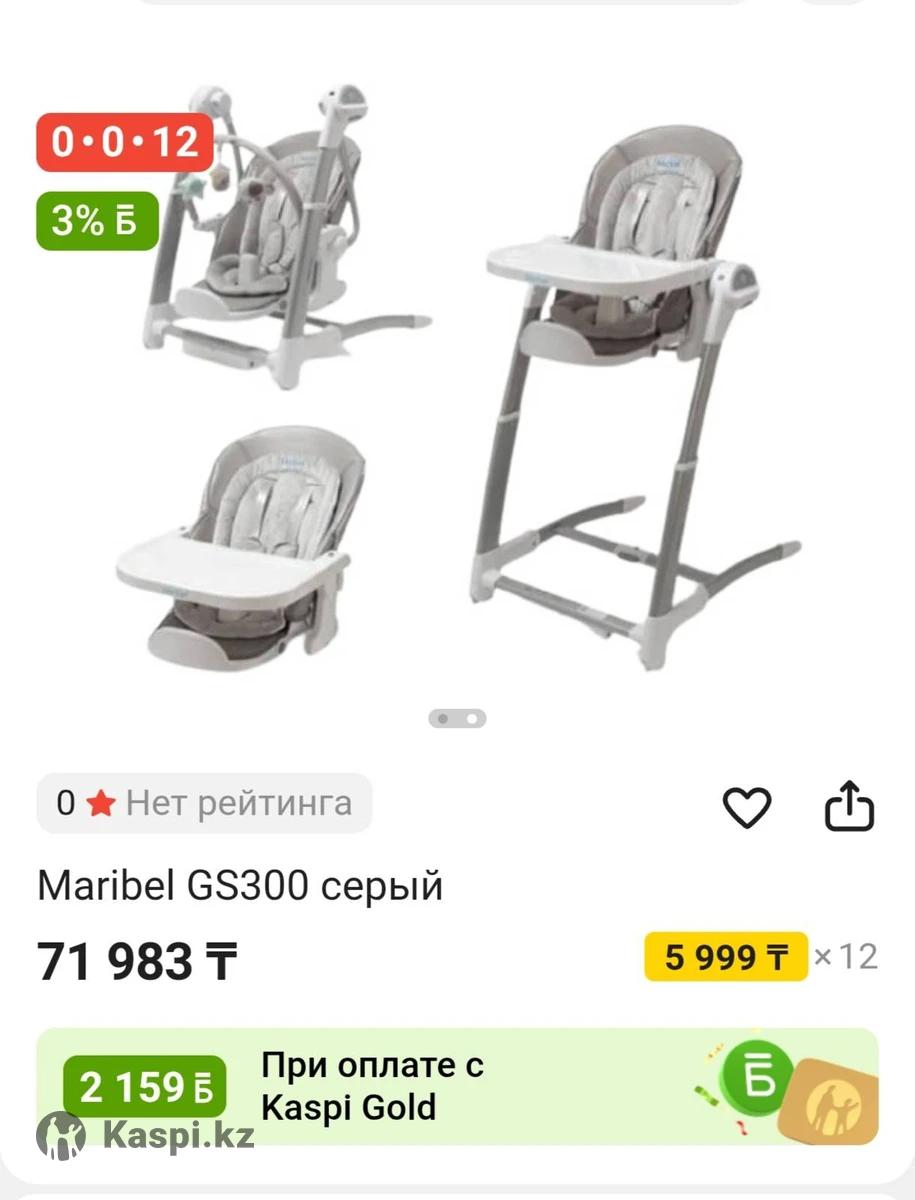Open the "Нет рейтинга" rating chip
Viewport: 915px width, 1200px height.
pos(204,803)
